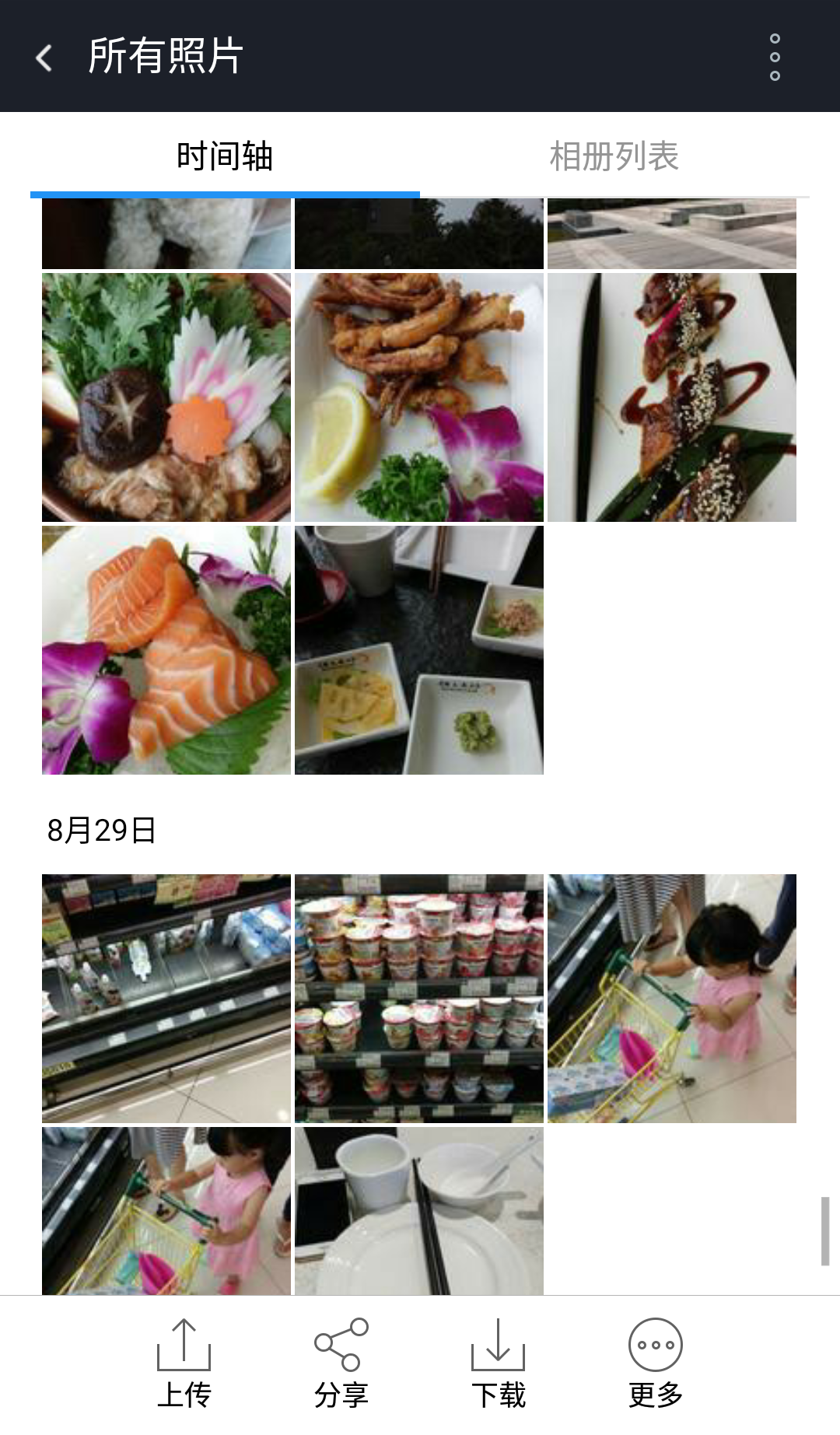This screenshot has height=1435, width=840.
Task: View the wasabi side dishes photo
Action: click(419, 650)
